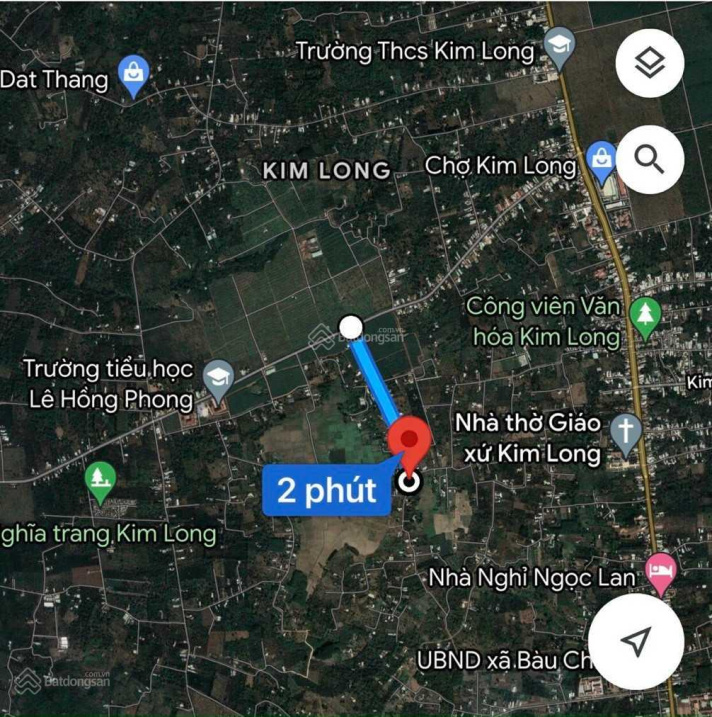This screenshot has width=712, height=717.
Task: Tap the red destination pin
Action: click(408, 443)
